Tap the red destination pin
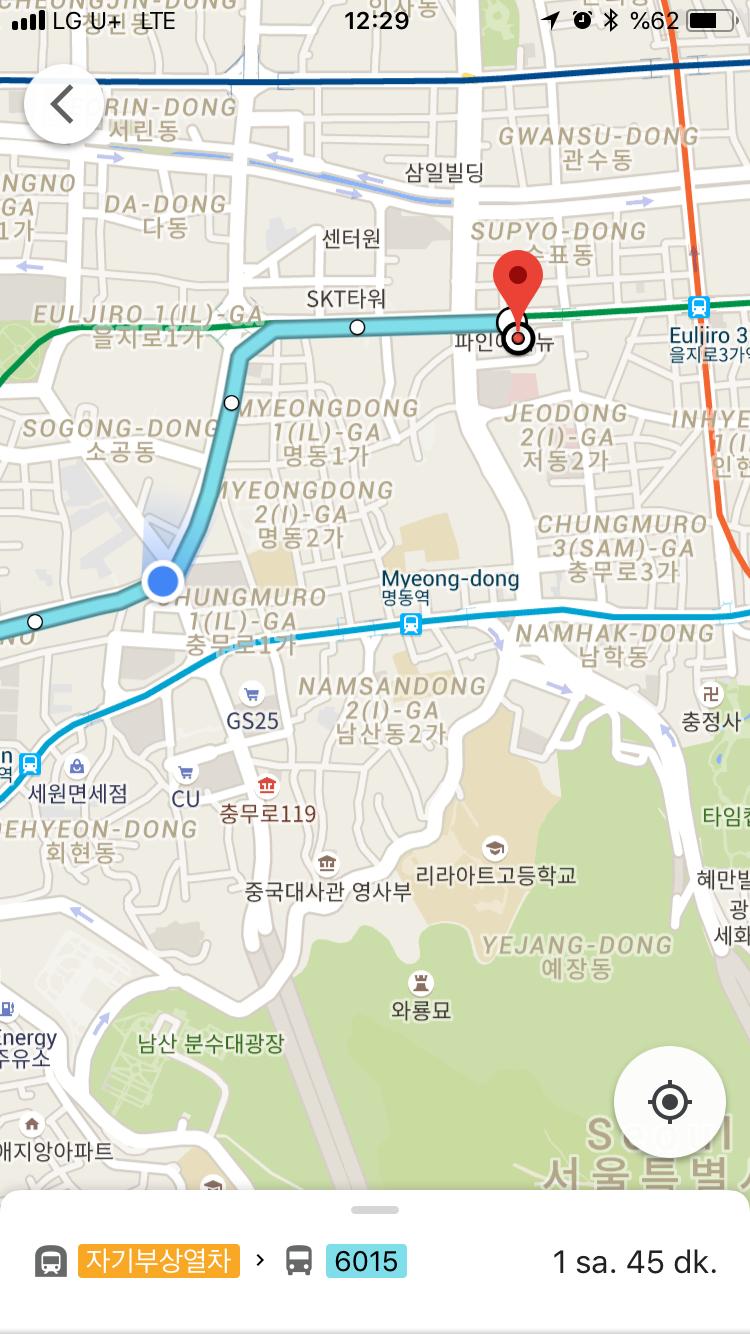 point(518,280)
